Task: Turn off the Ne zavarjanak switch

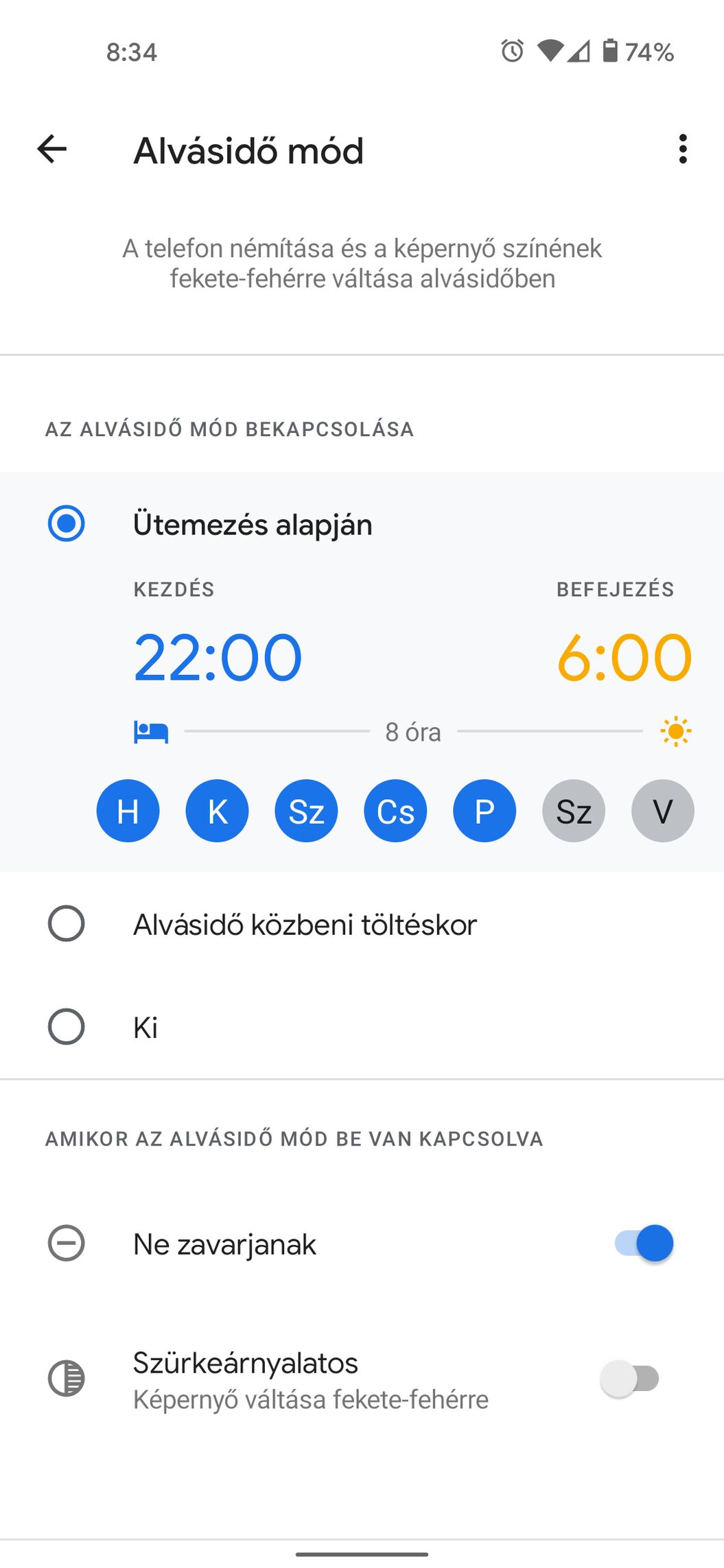Action: [x=644, y=1243]
